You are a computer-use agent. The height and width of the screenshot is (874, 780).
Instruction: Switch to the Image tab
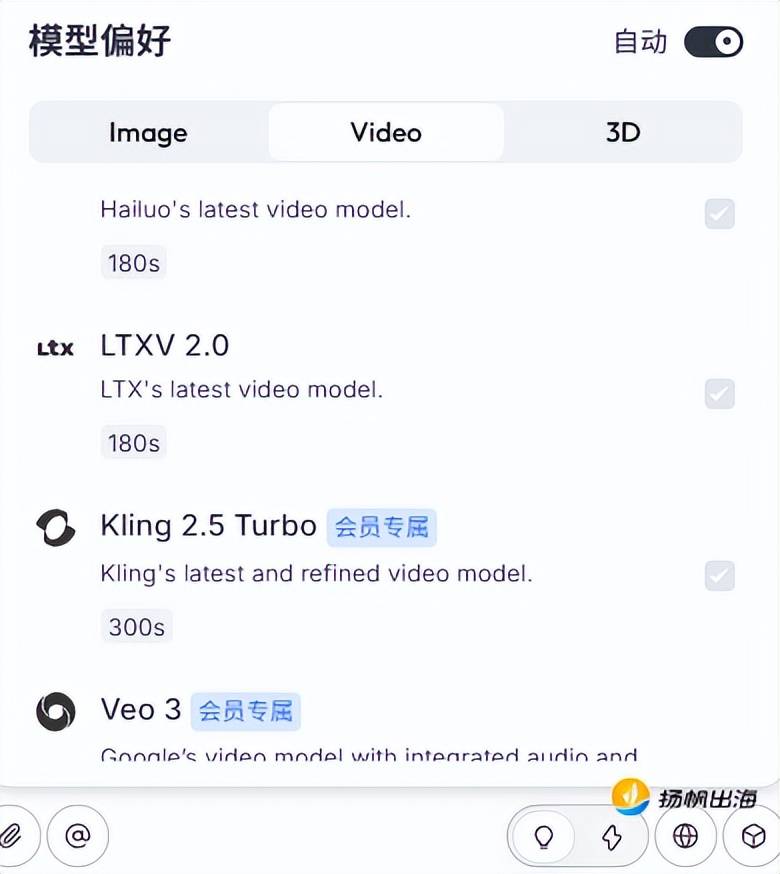148,132
